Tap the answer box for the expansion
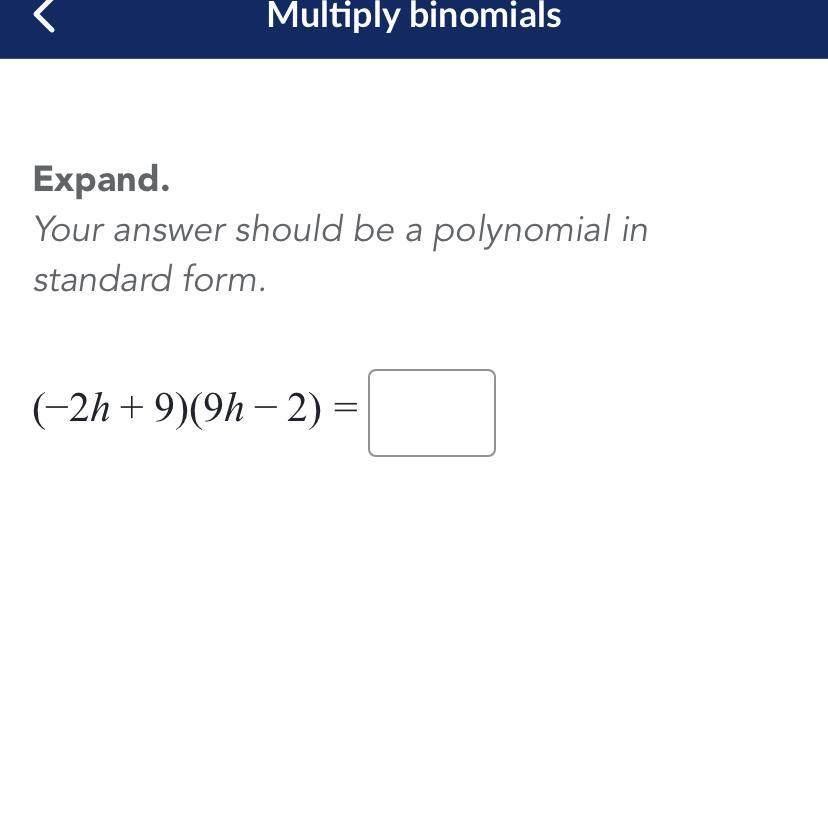This screenshot has width=828, height=828. [431, 413]
